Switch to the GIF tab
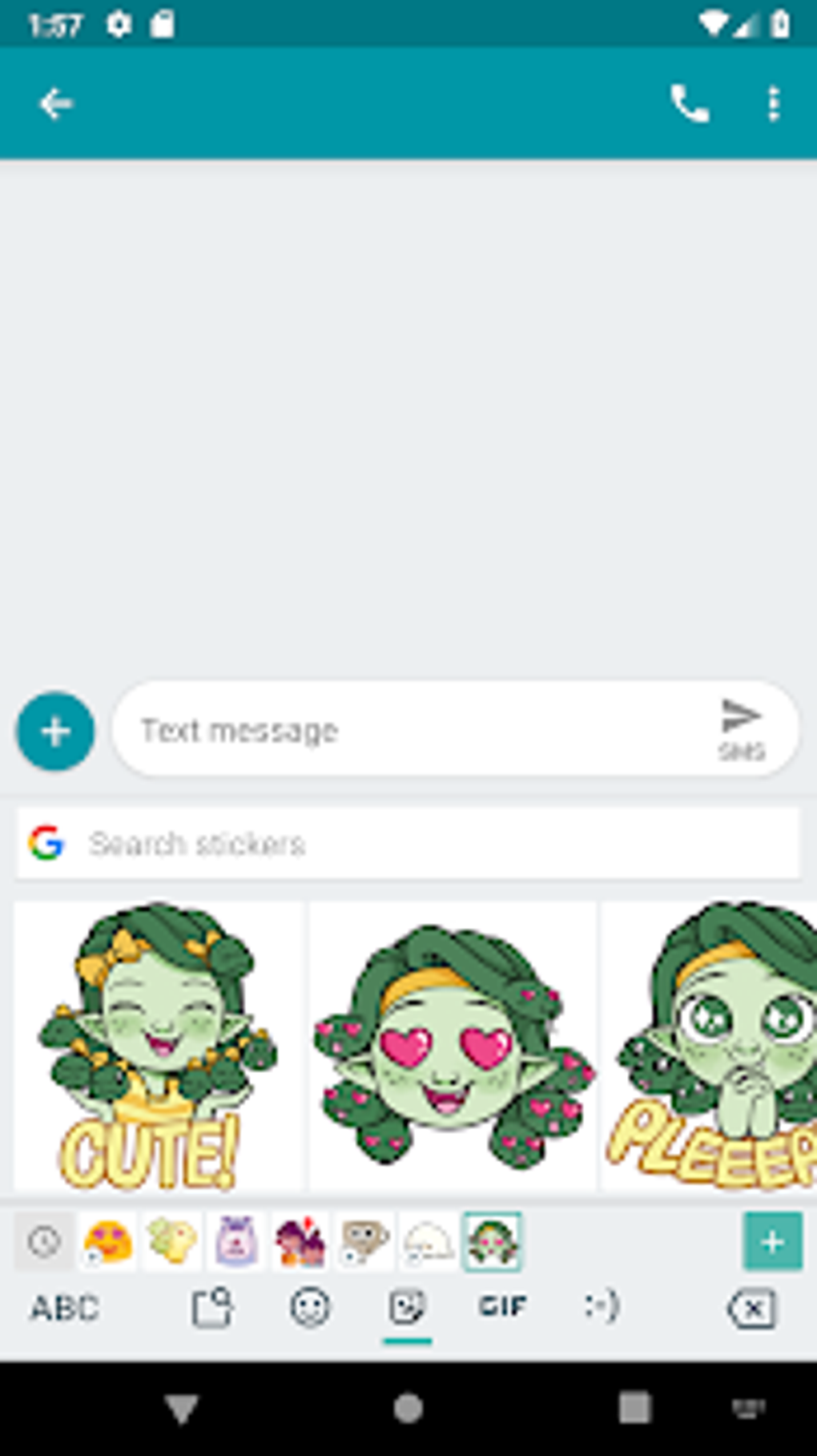817x1456 pixels. pyautogui.click(x=503, y=1308)
